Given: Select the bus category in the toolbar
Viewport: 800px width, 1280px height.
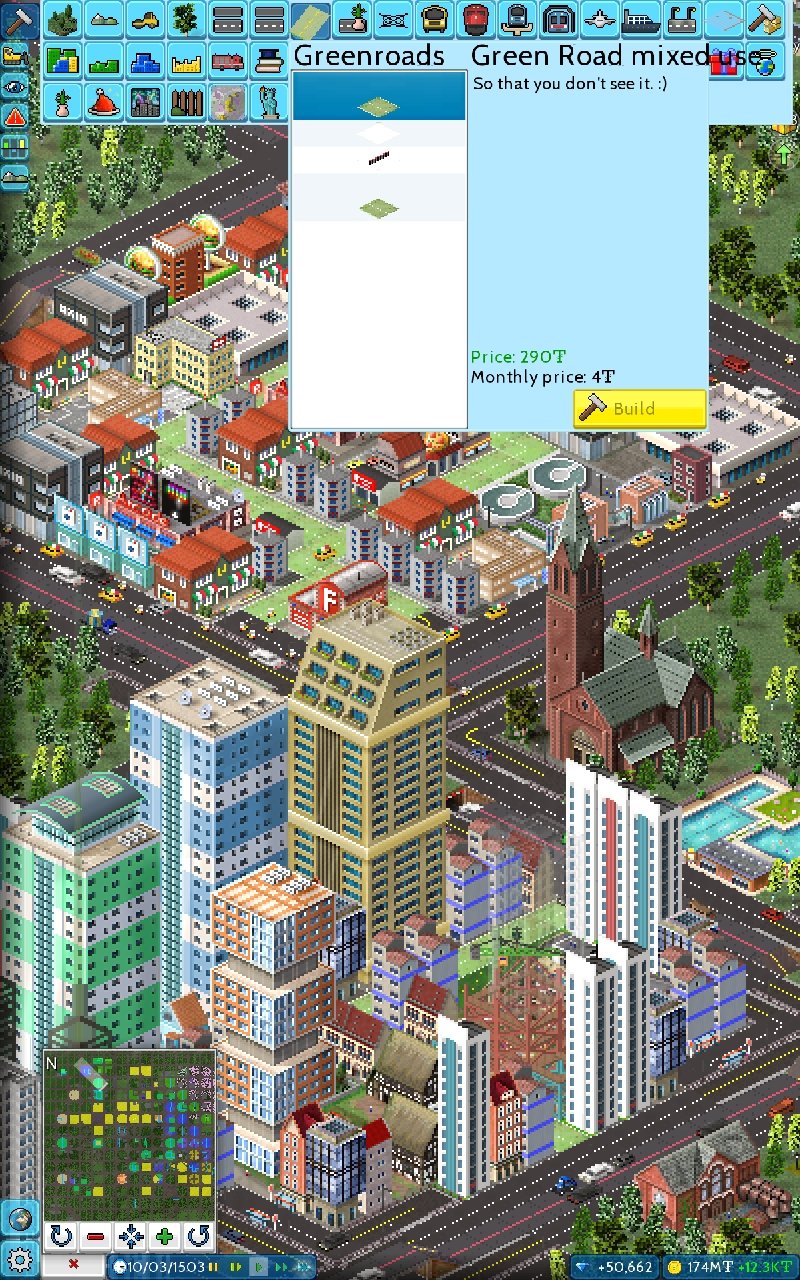Looking at the screenshot, I should pyautogui.click(x=434, y=19).
